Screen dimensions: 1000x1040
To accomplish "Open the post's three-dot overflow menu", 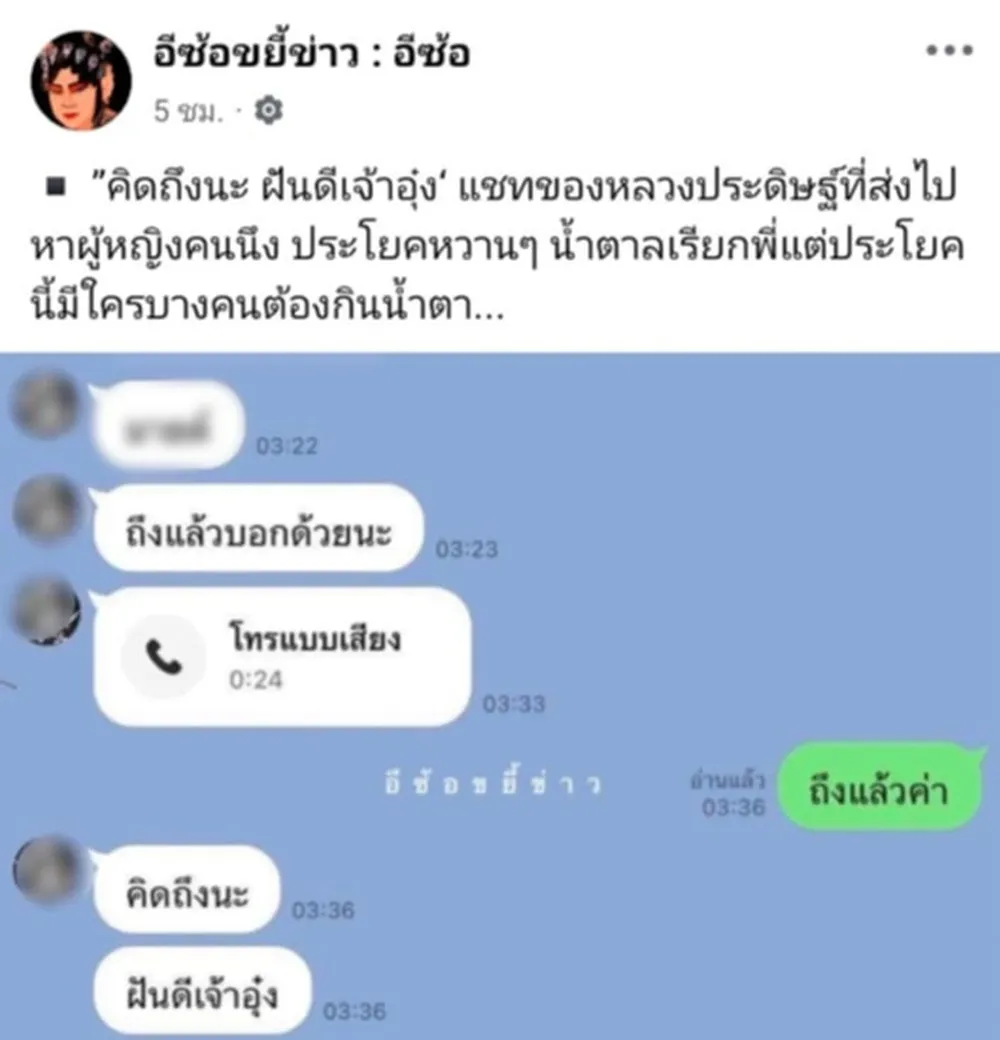I will [x=950, y=50].
